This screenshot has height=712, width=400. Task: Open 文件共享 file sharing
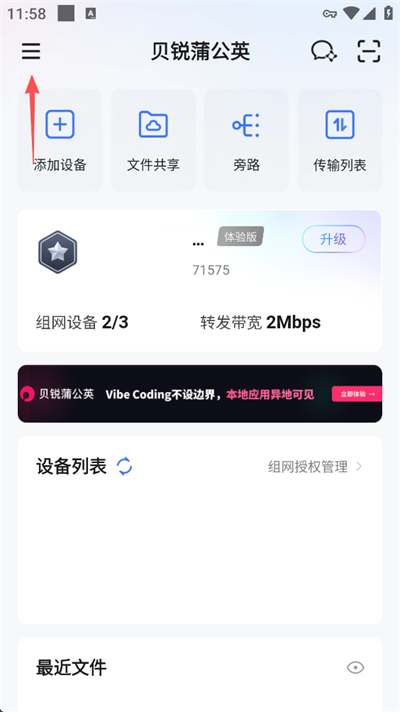153,140
